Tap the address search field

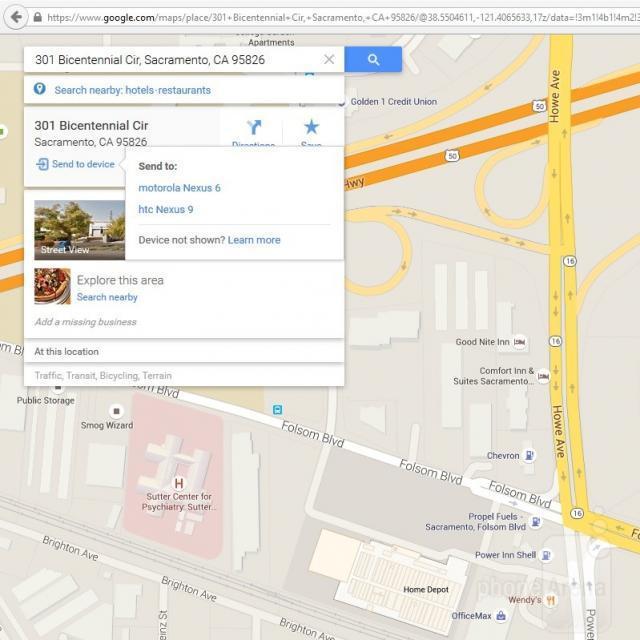[x=175, y=60]
